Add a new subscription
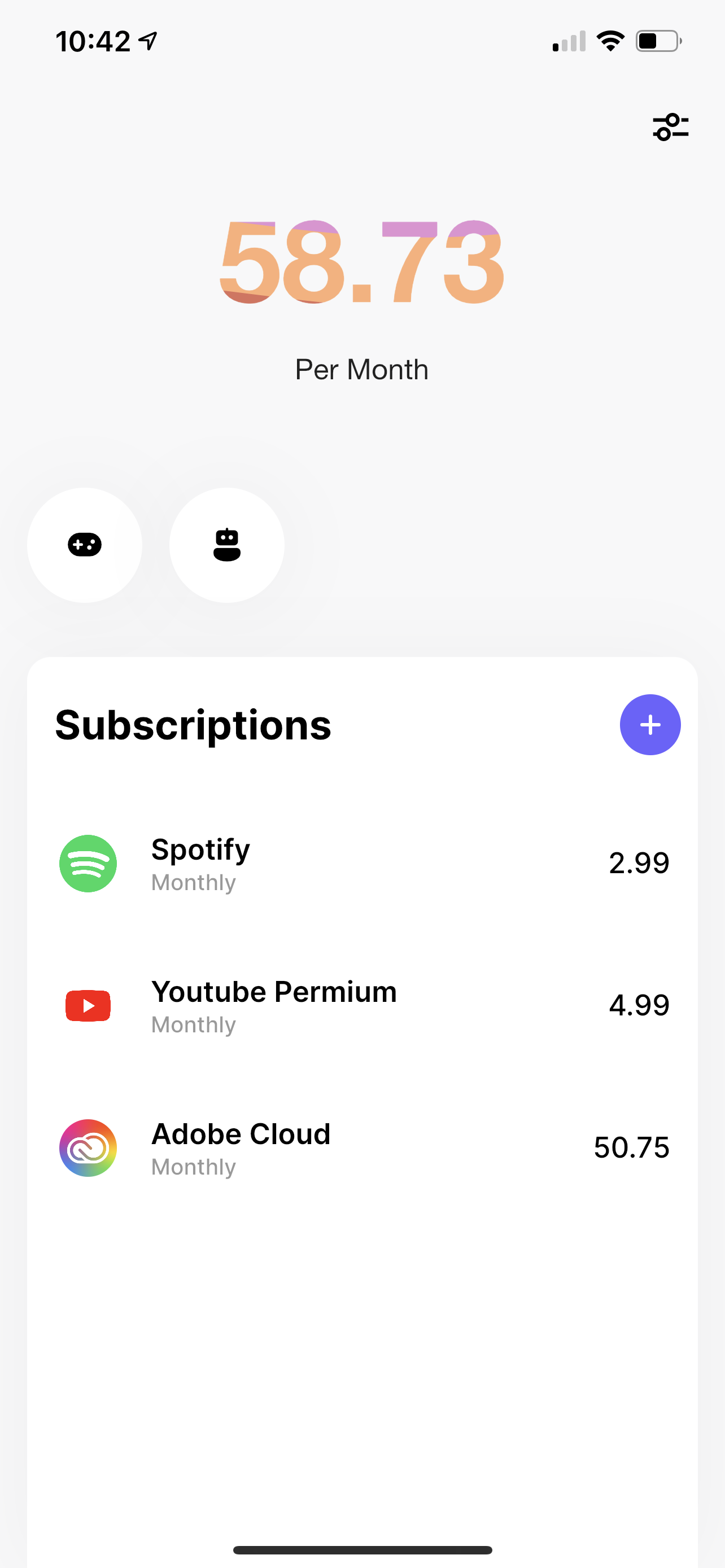The width and height of the screenshot is (725, 1568). [649, 724]
